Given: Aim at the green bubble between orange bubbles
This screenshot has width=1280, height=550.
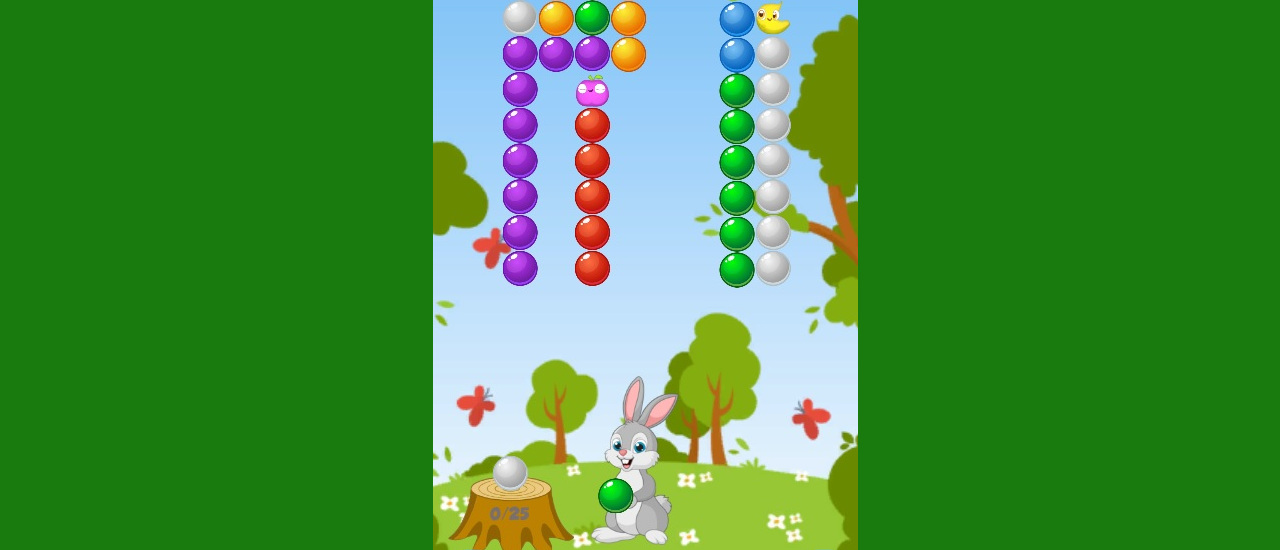Looking at the screenshot, I should click(x=592, y=17).
